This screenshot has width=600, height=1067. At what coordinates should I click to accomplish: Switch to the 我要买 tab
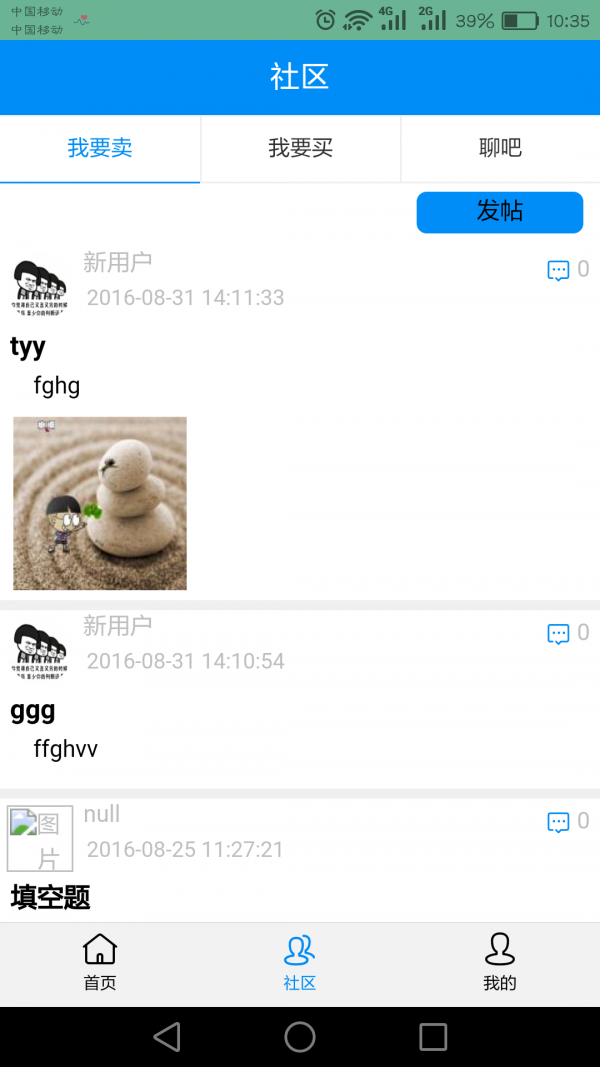click(x=300, y=148)
